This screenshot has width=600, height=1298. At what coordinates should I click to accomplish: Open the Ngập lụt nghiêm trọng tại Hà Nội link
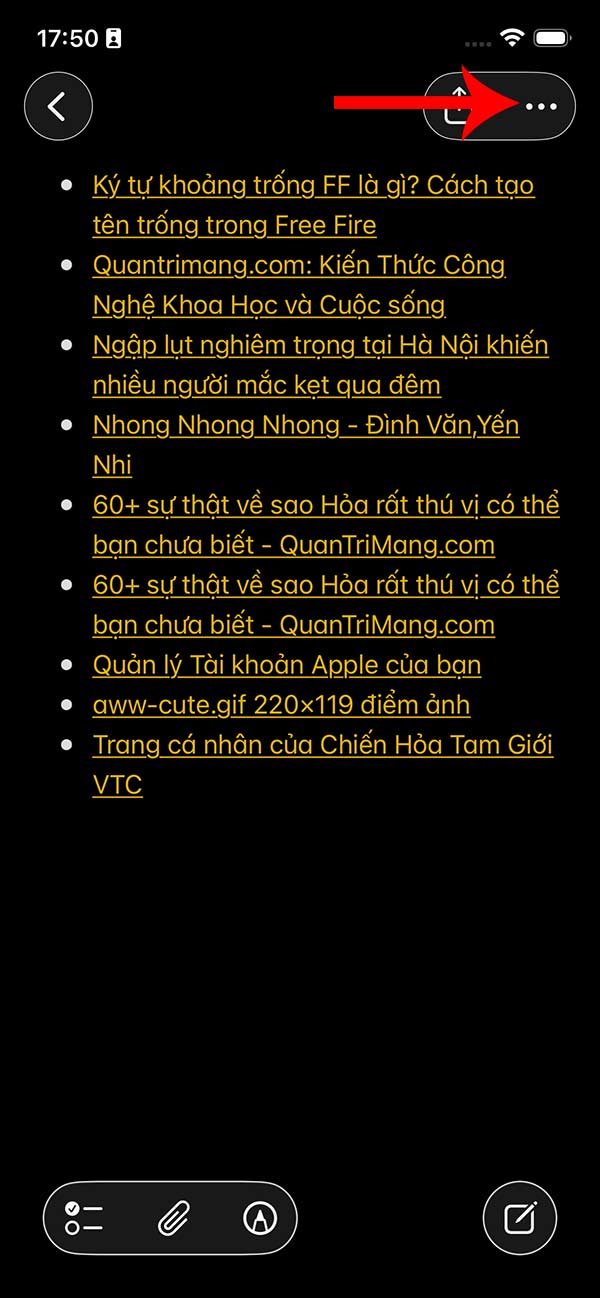click(320, 346)
